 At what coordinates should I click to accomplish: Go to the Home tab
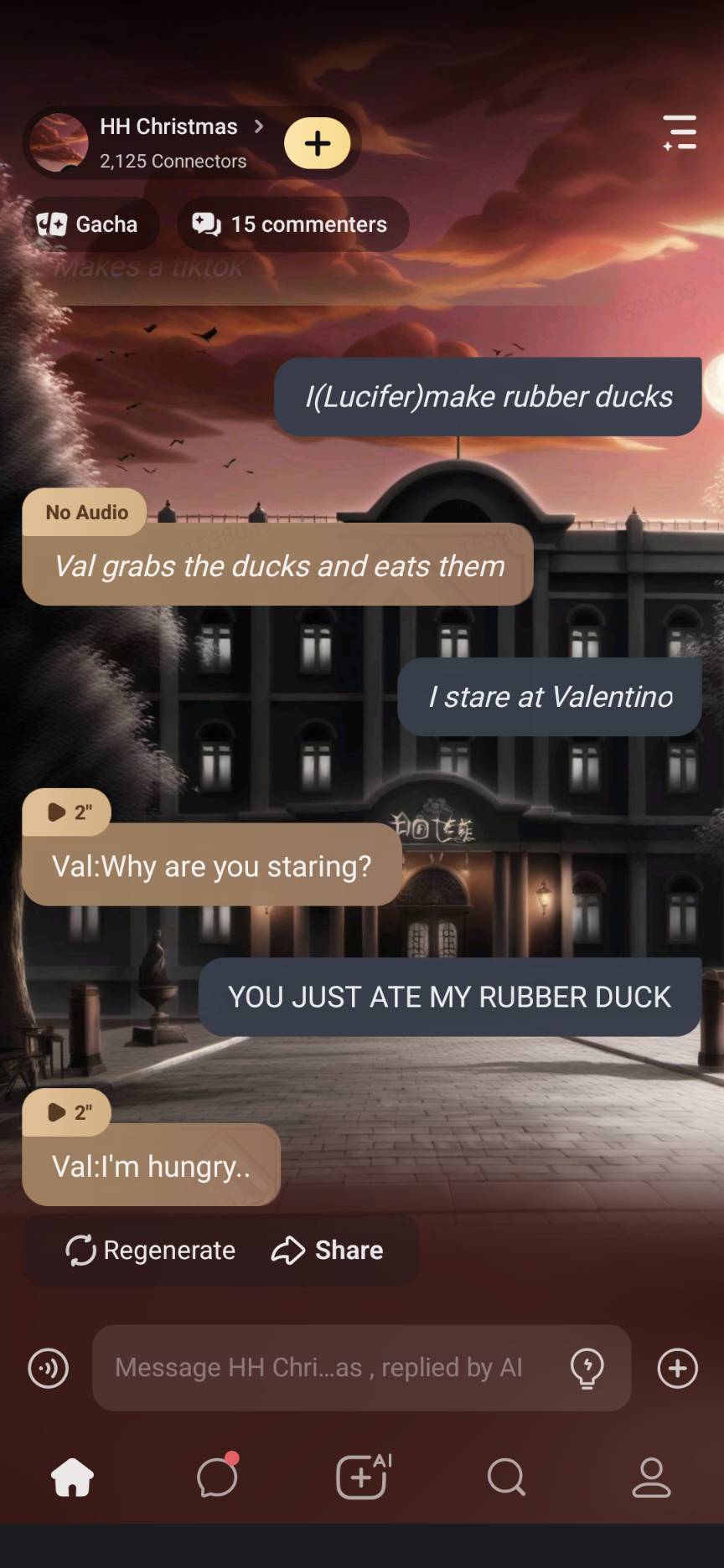coord(73,1477)
